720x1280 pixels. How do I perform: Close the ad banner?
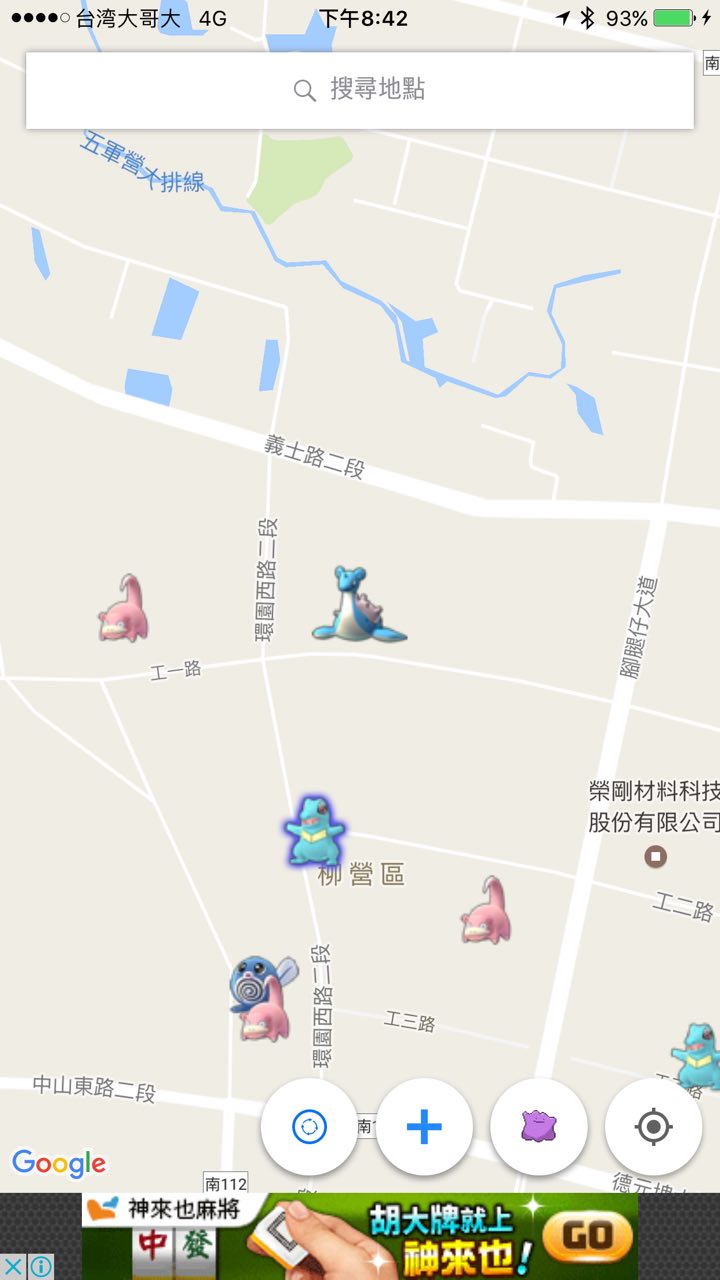(x=13, y=1267)
